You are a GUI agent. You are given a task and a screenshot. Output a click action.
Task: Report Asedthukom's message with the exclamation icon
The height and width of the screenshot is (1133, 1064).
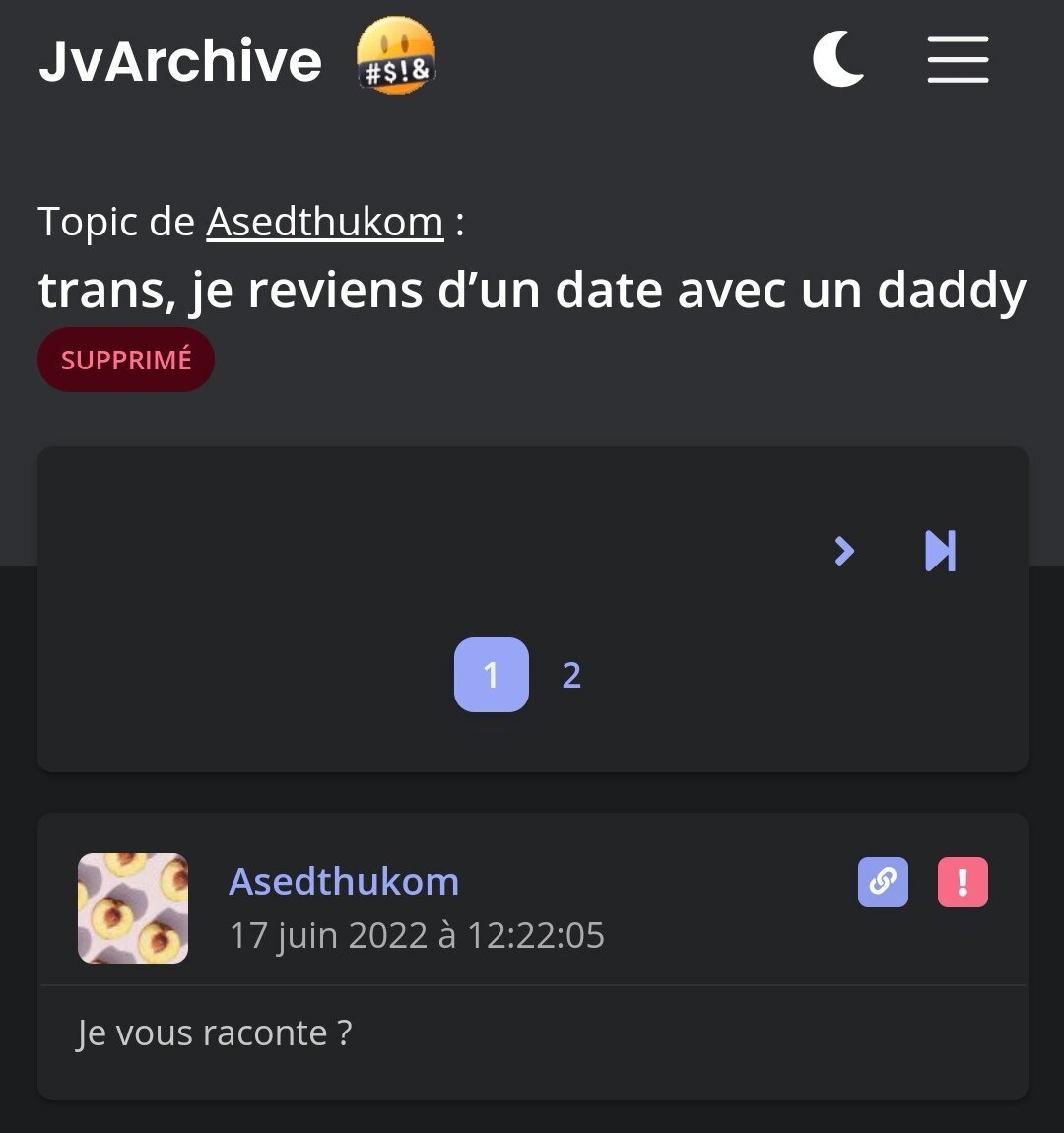[962, 881]
